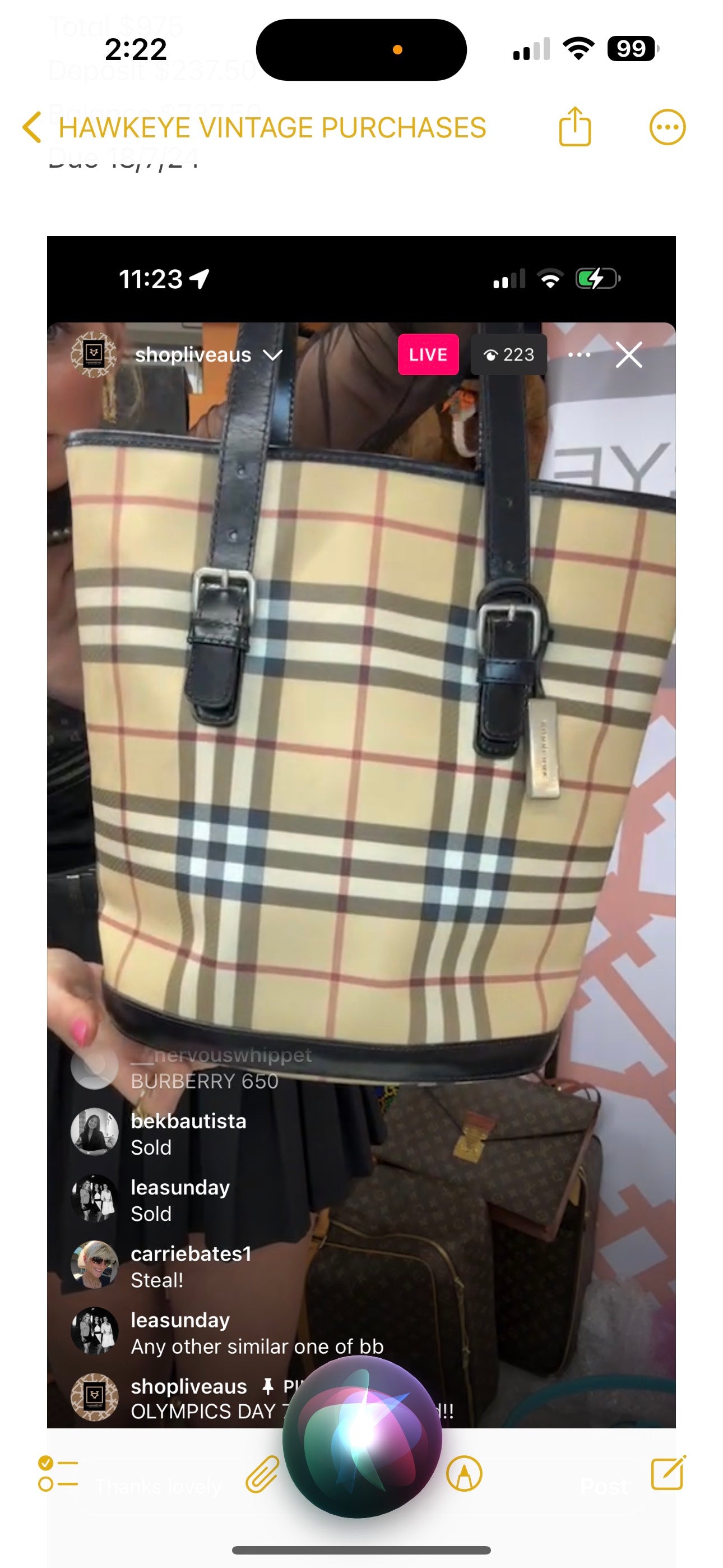Go back to HAWKEYE VINTAGE PURCHASES folder

(253, 128)
